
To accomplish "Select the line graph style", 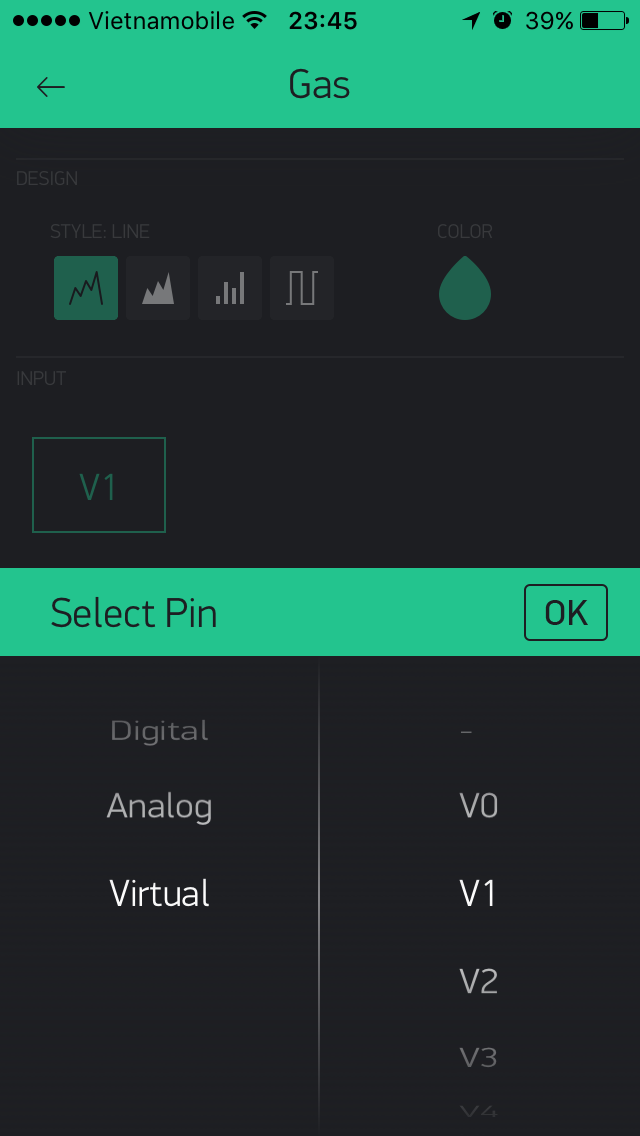I will [86, 288].
